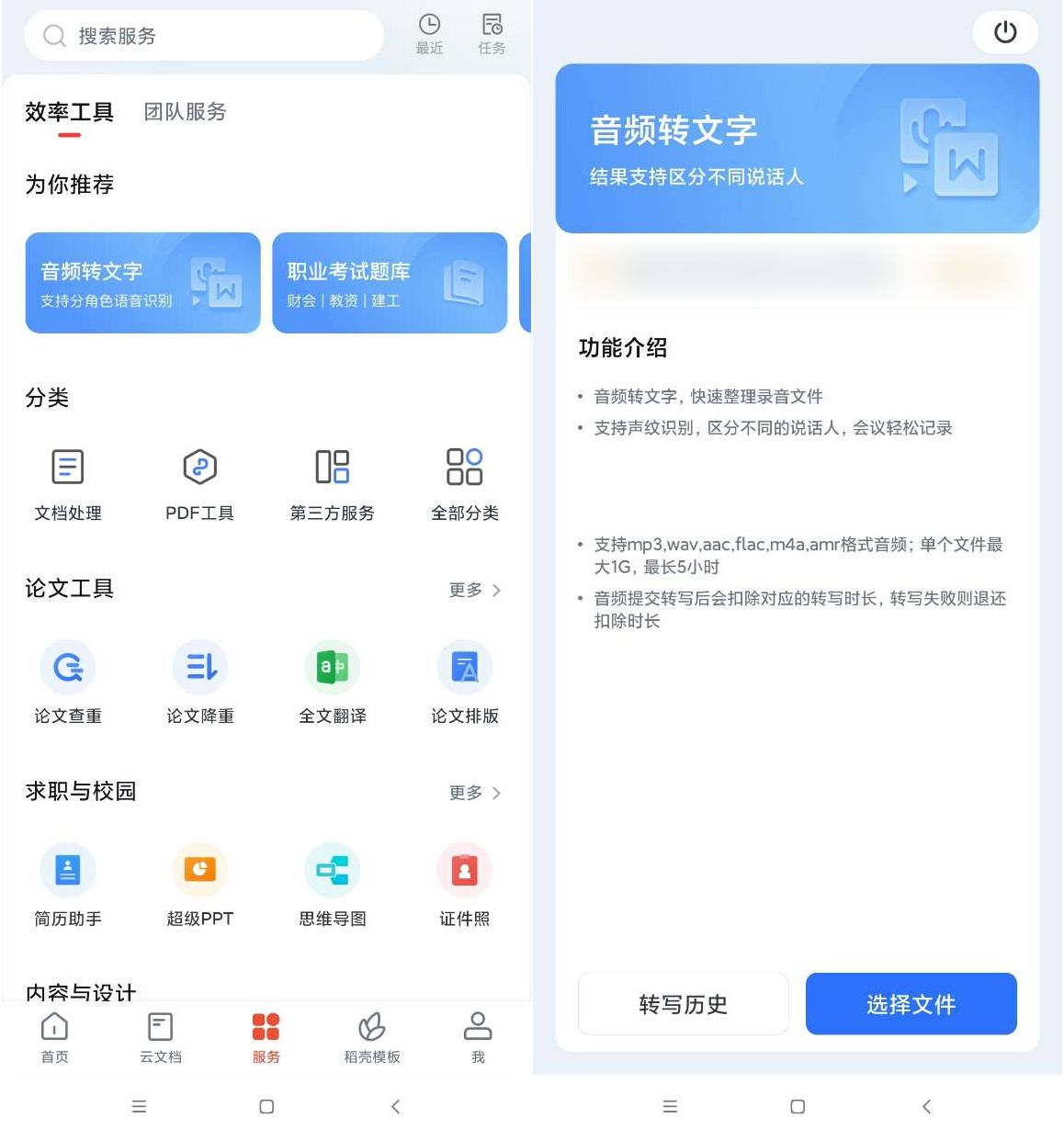Open the 文档处理 category
Screen dimensions: 1064x1140
coord(68,484)
